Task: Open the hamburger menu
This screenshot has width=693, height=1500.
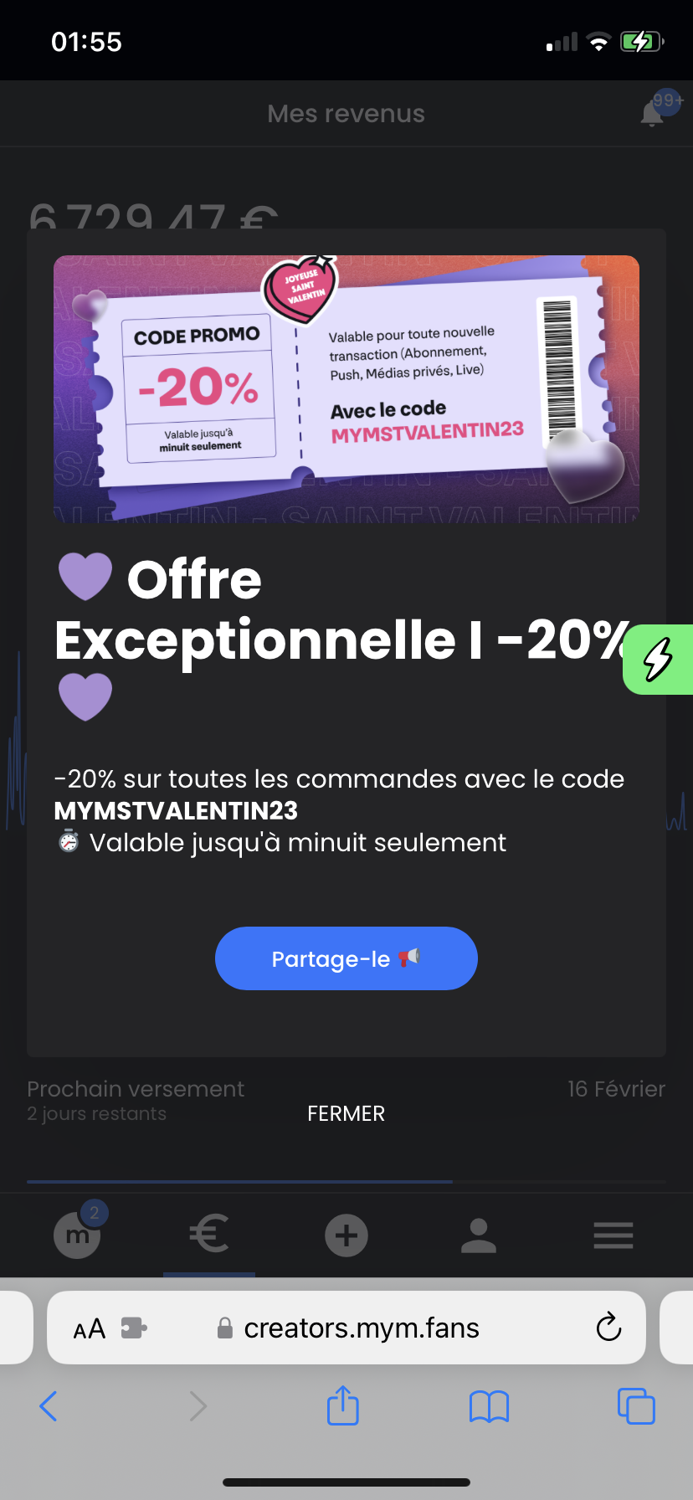Action: tap(613, 1235)
